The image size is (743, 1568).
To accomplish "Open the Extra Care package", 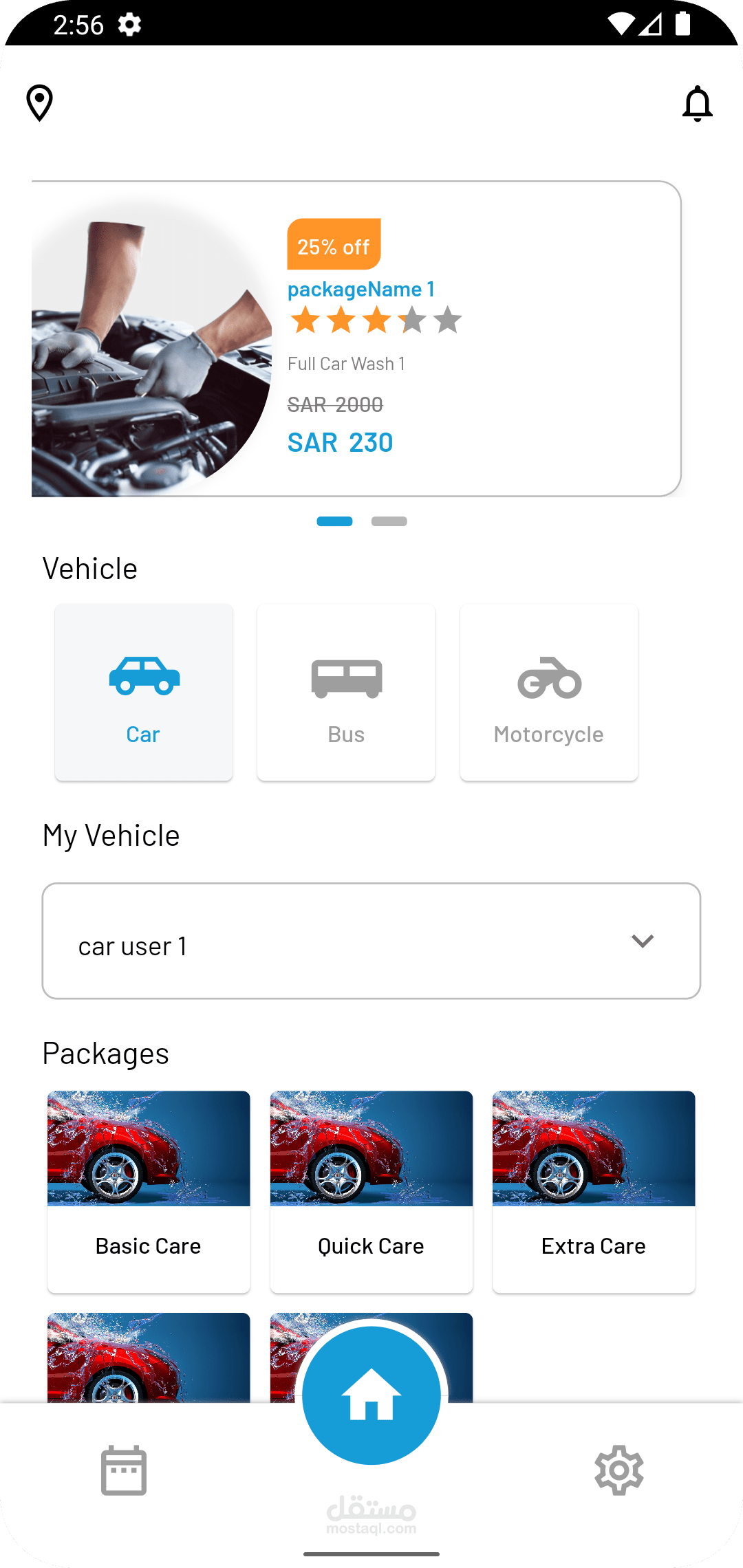I will 594,1191.
